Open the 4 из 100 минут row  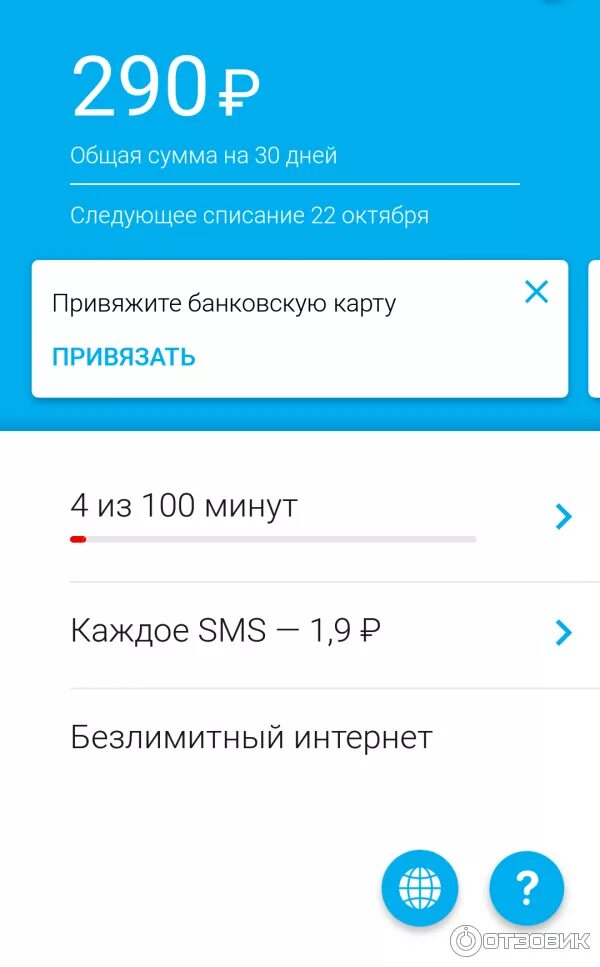tap(334, 517)
